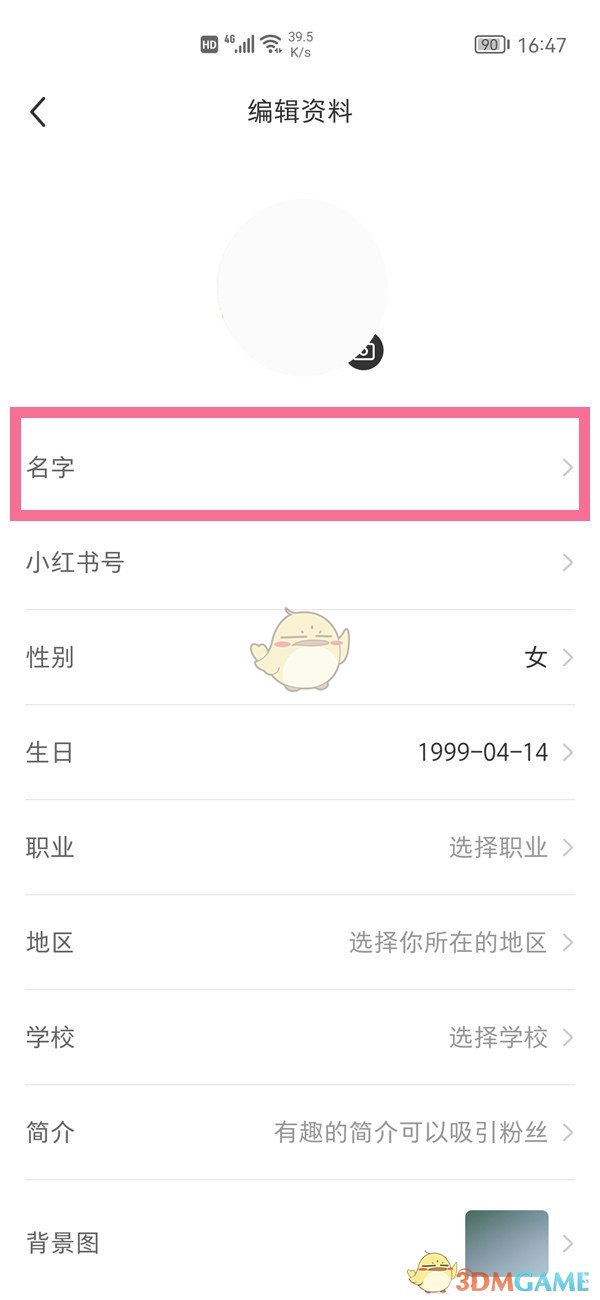Select a 职业 option
The height and width of the screenshot is (1300, 600).
(x=300, y=848)
